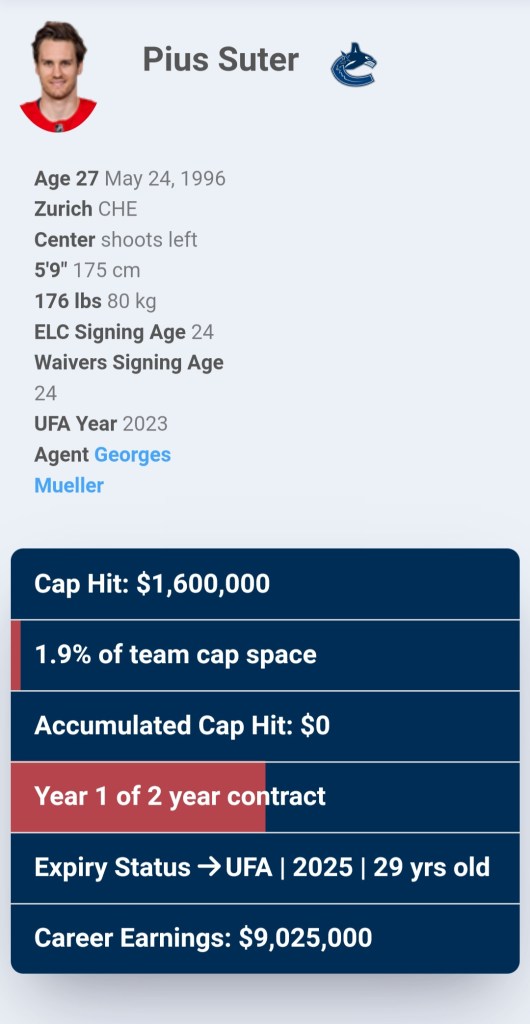Image resolution: width=530 pixels, height=1024 pixels.
Task: Open agent Georges Mueller's page
Action: [132, 455]
